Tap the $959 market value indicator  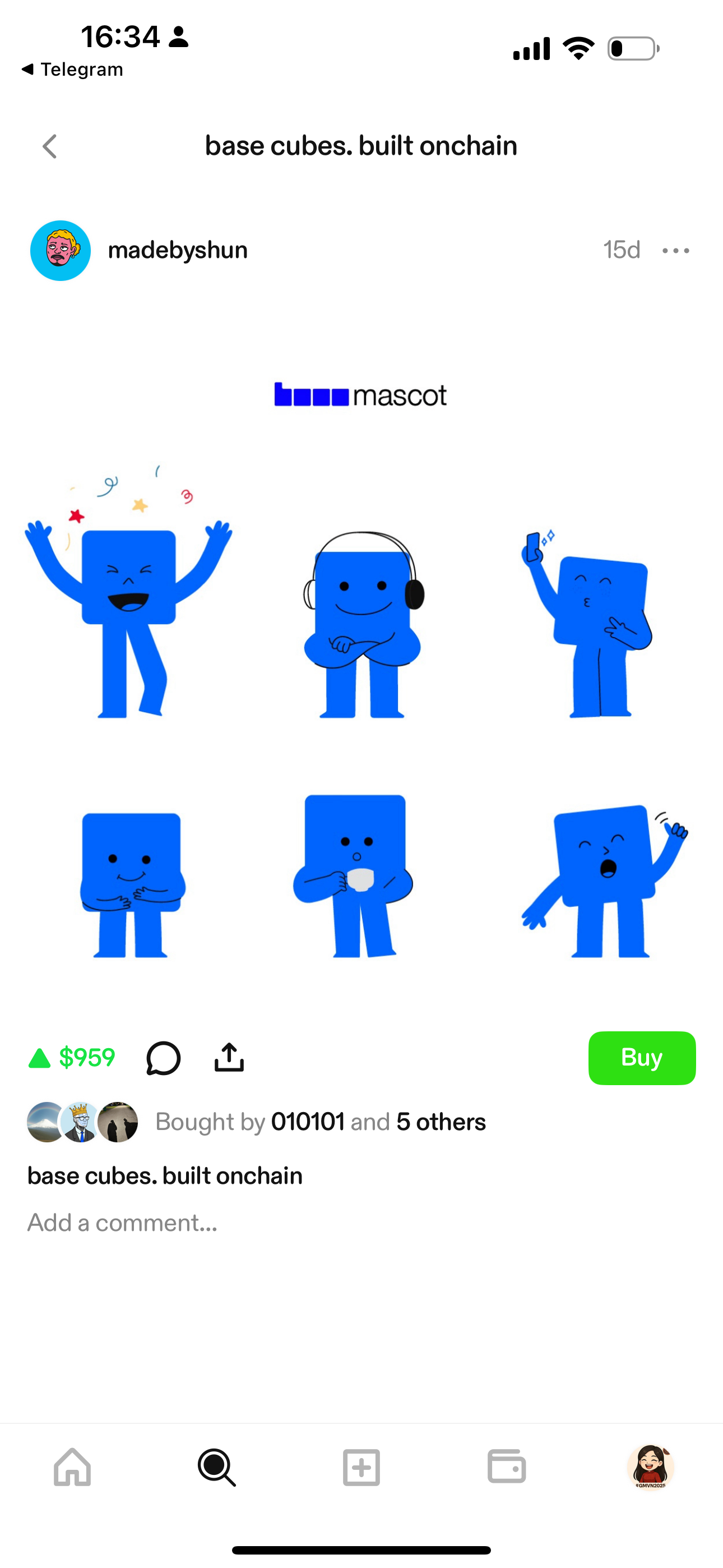pos(72,1058)
